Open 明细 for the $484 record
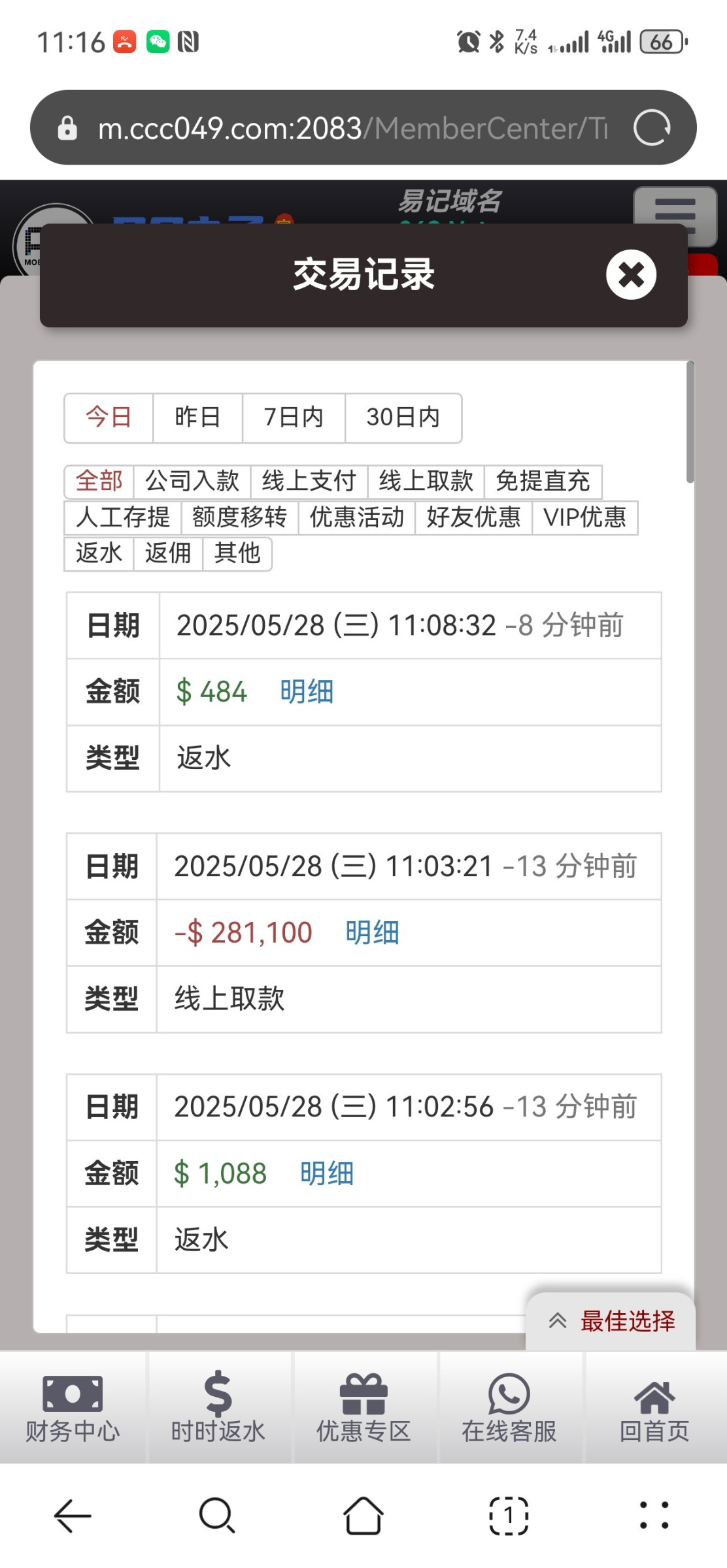 307,692
